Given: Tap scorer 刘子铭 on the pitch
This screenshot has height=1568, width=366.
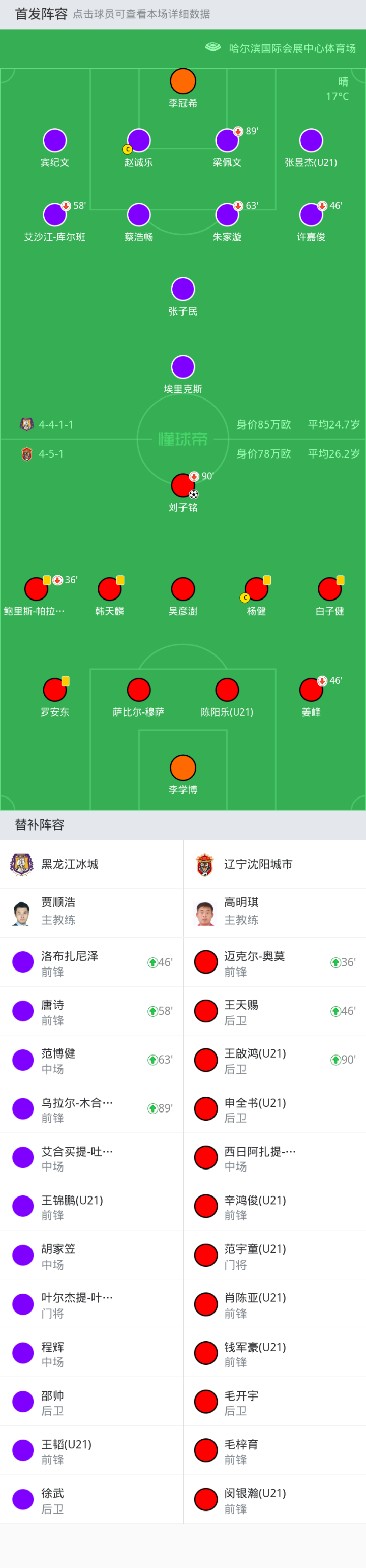Looking at the screenshot, I should click(x=182, y=486).
